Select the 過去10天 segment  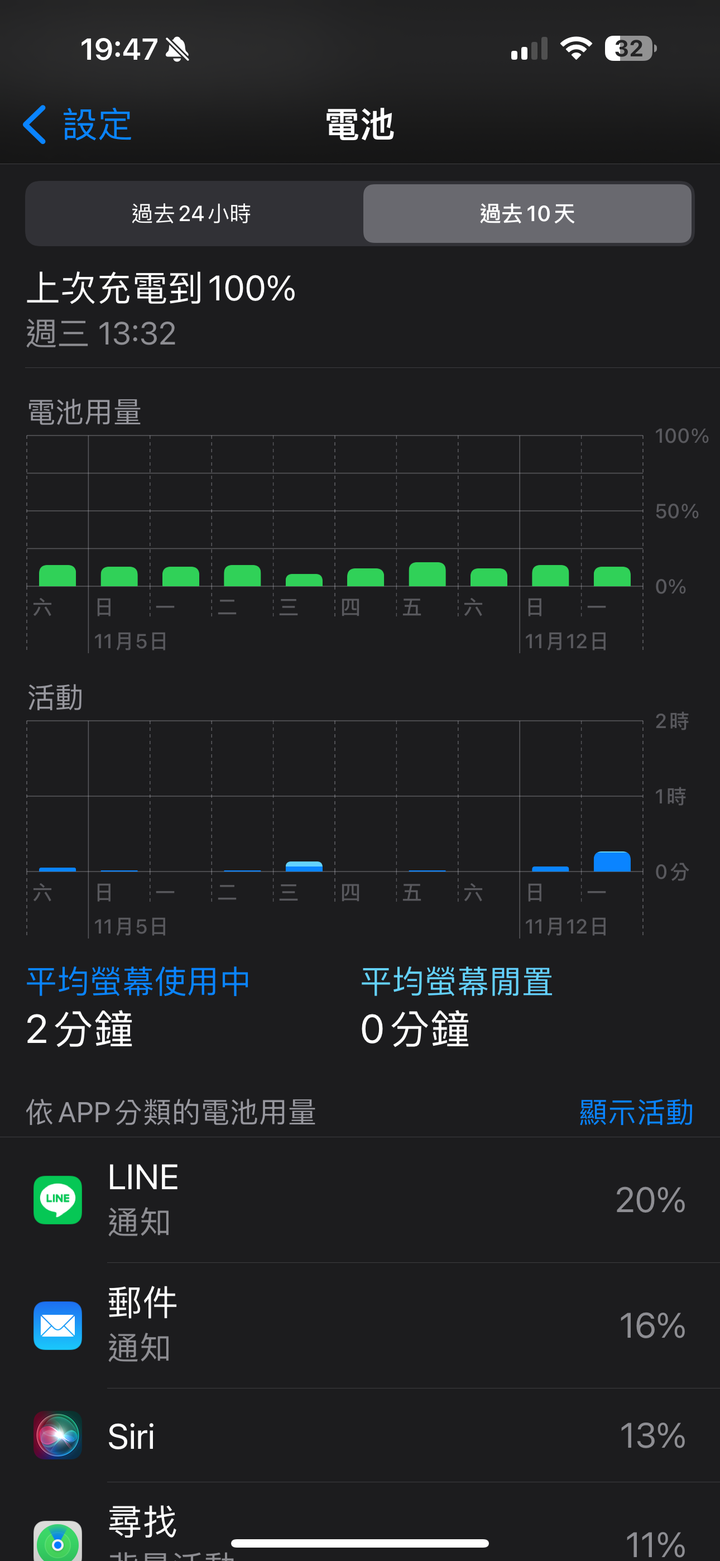tap(527, 213)
